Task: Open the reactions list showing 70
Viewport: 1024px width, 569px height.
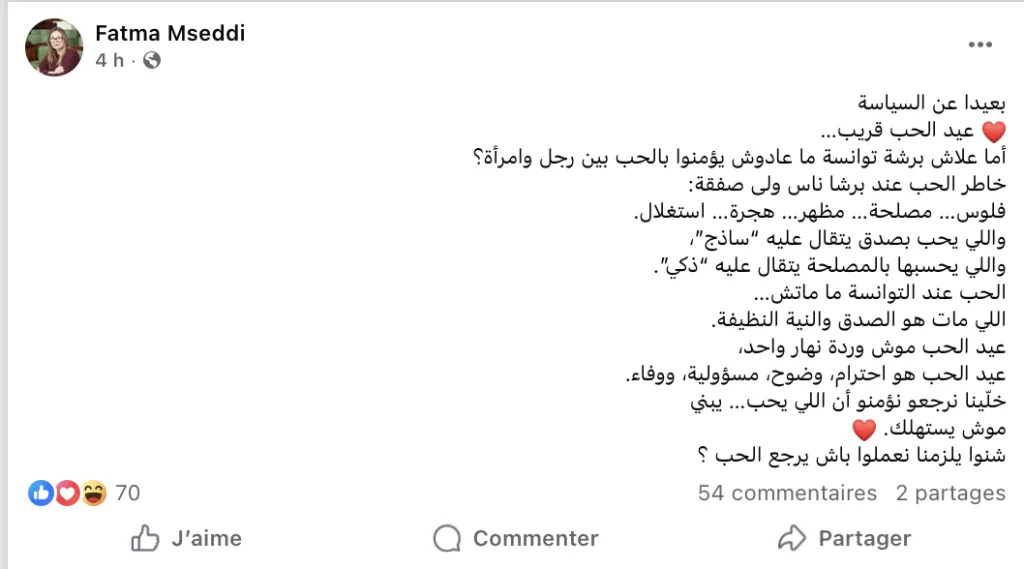Action: coord(86,493)
